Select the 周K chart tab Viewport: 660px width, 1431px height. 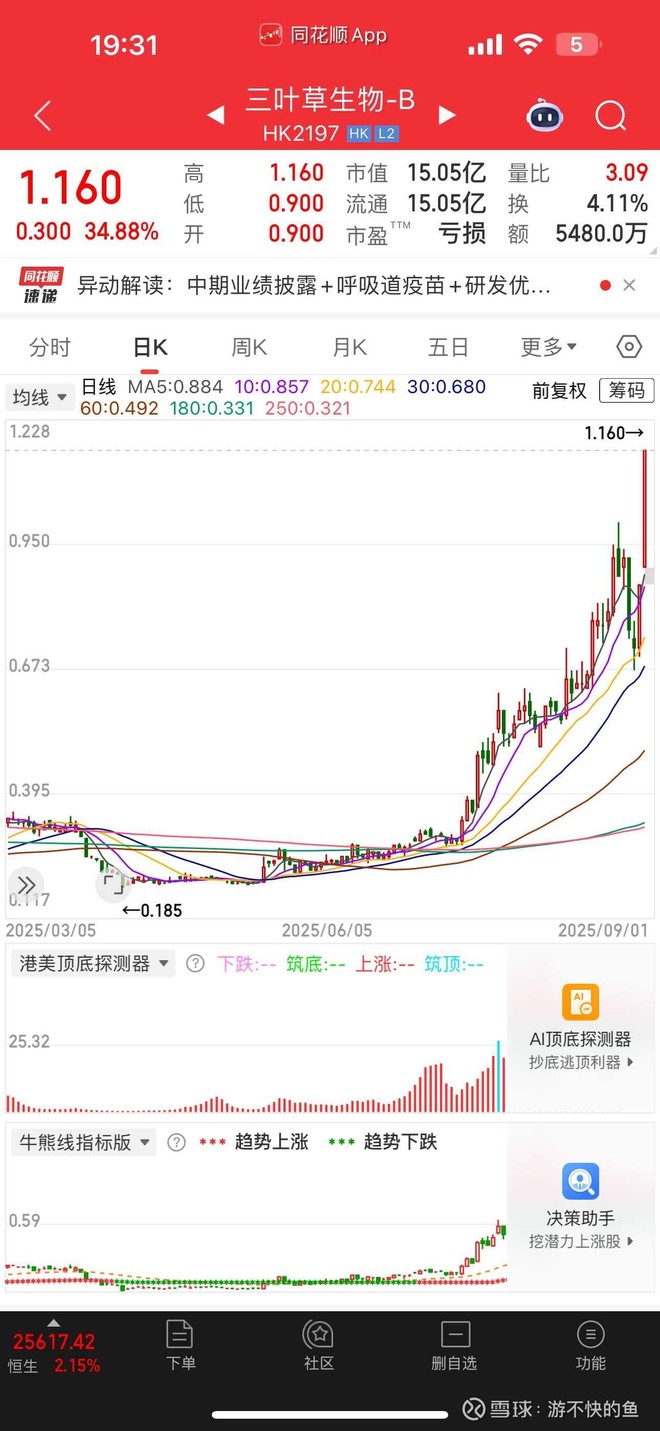[249, 347]
